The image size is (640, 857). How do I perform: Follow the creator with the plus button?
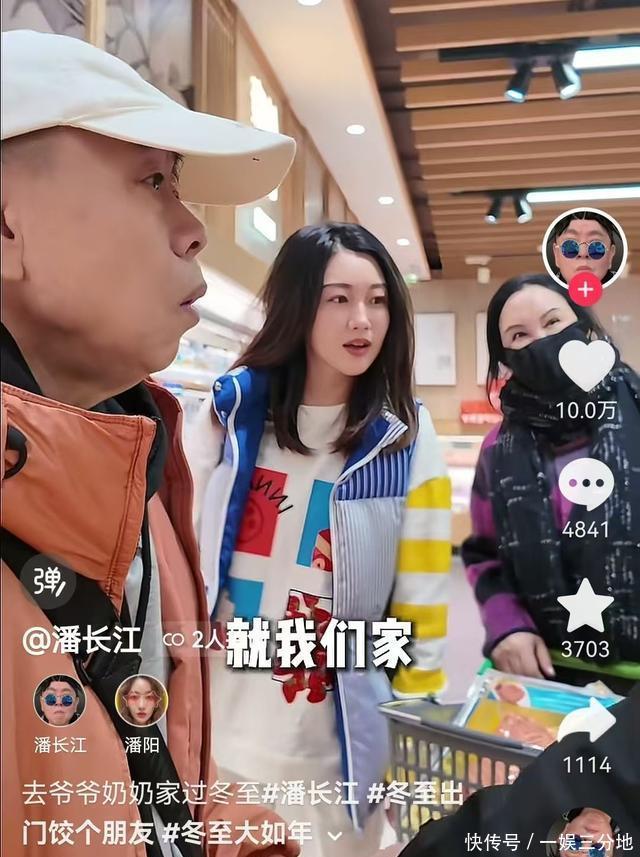585,289
